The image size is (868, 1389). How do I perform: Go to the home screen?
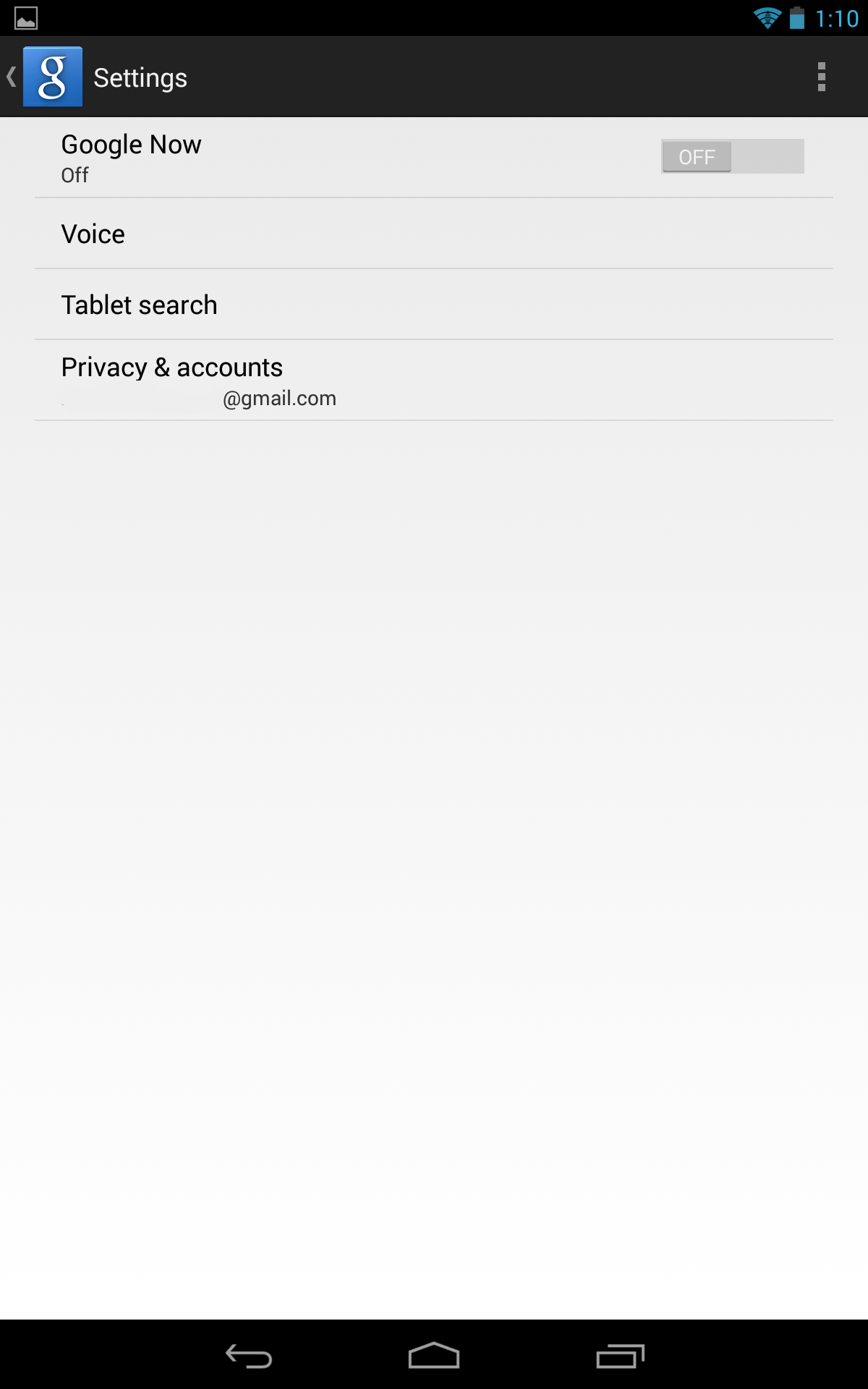(x=434, y=1356)
